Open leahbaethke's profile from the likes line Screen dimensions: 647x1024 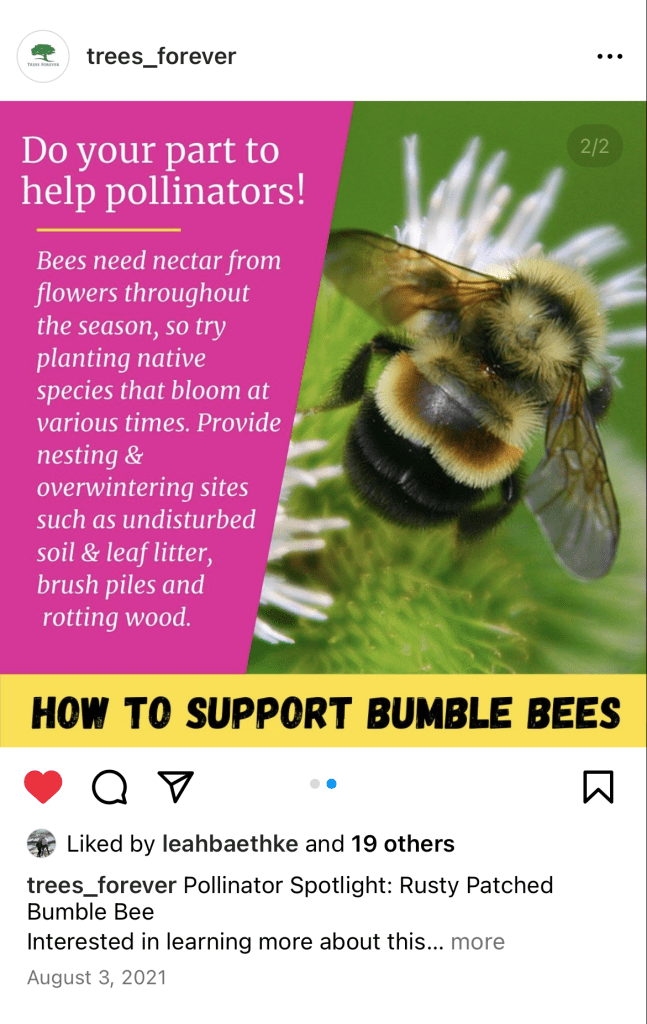point(230,844)
